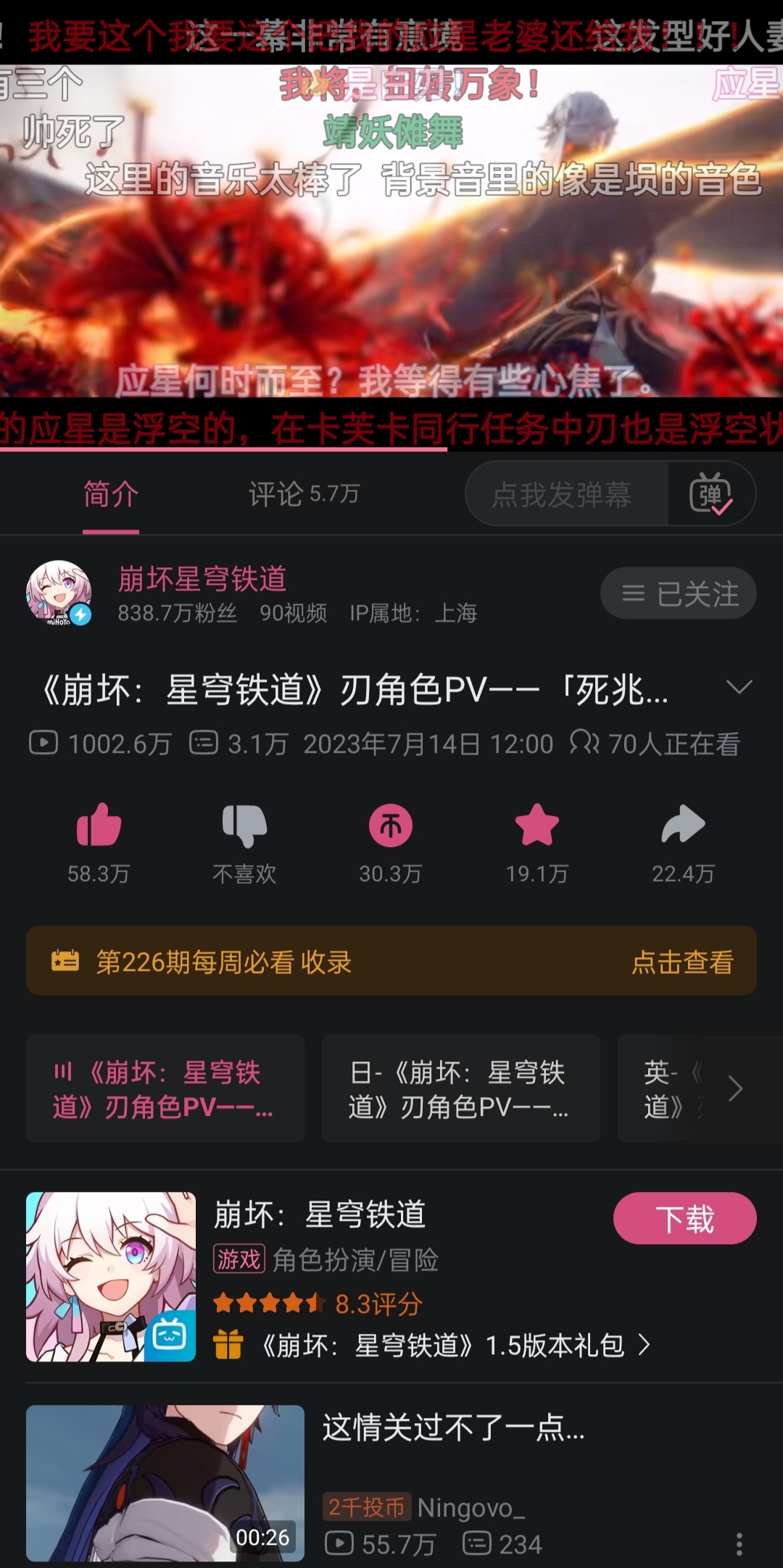Image resolution: width=783 pixels, height=1568 pixels.
Task: Tap the 下载 download button for the game
Action: click(x=684, y=1218)
